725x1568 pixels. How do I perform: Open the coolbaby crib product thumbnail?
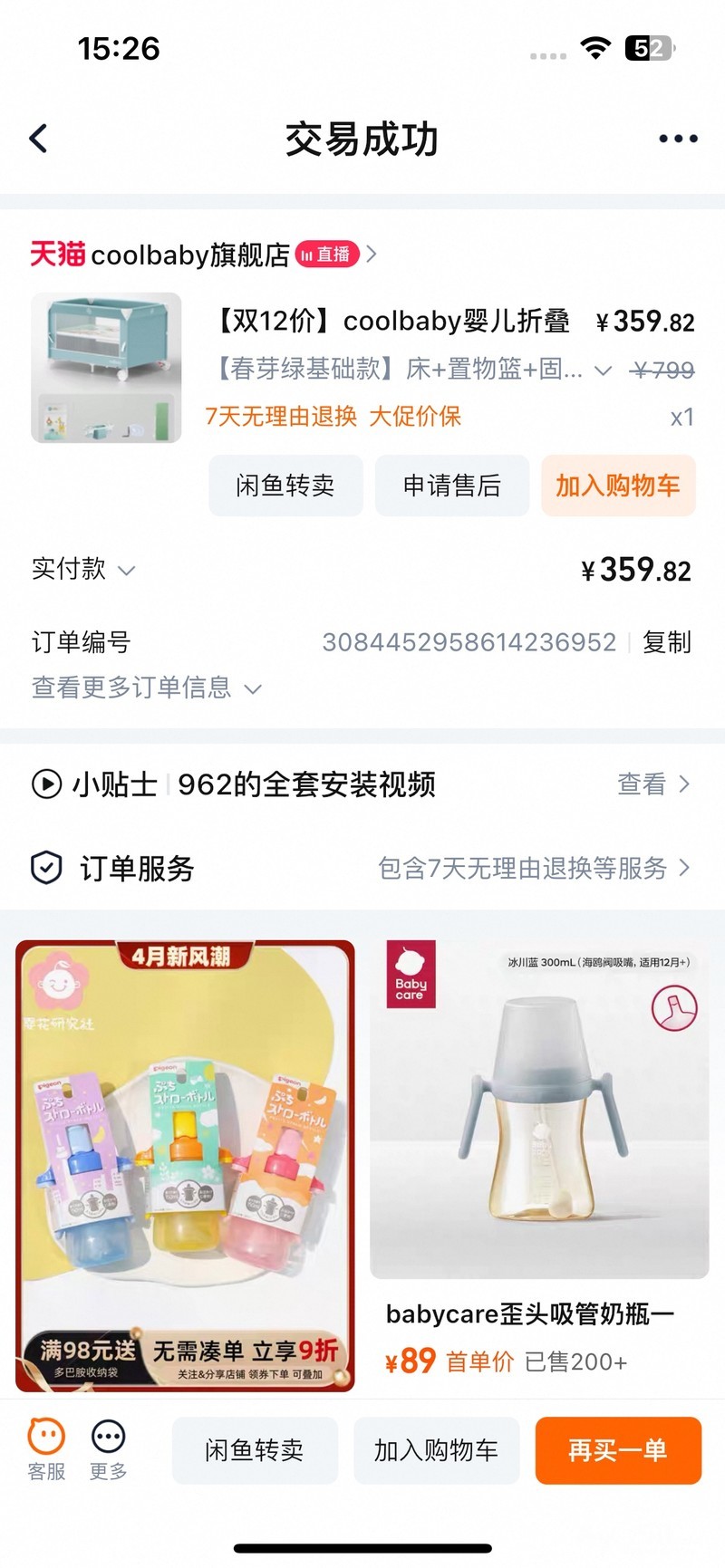(x=106, y=368)
